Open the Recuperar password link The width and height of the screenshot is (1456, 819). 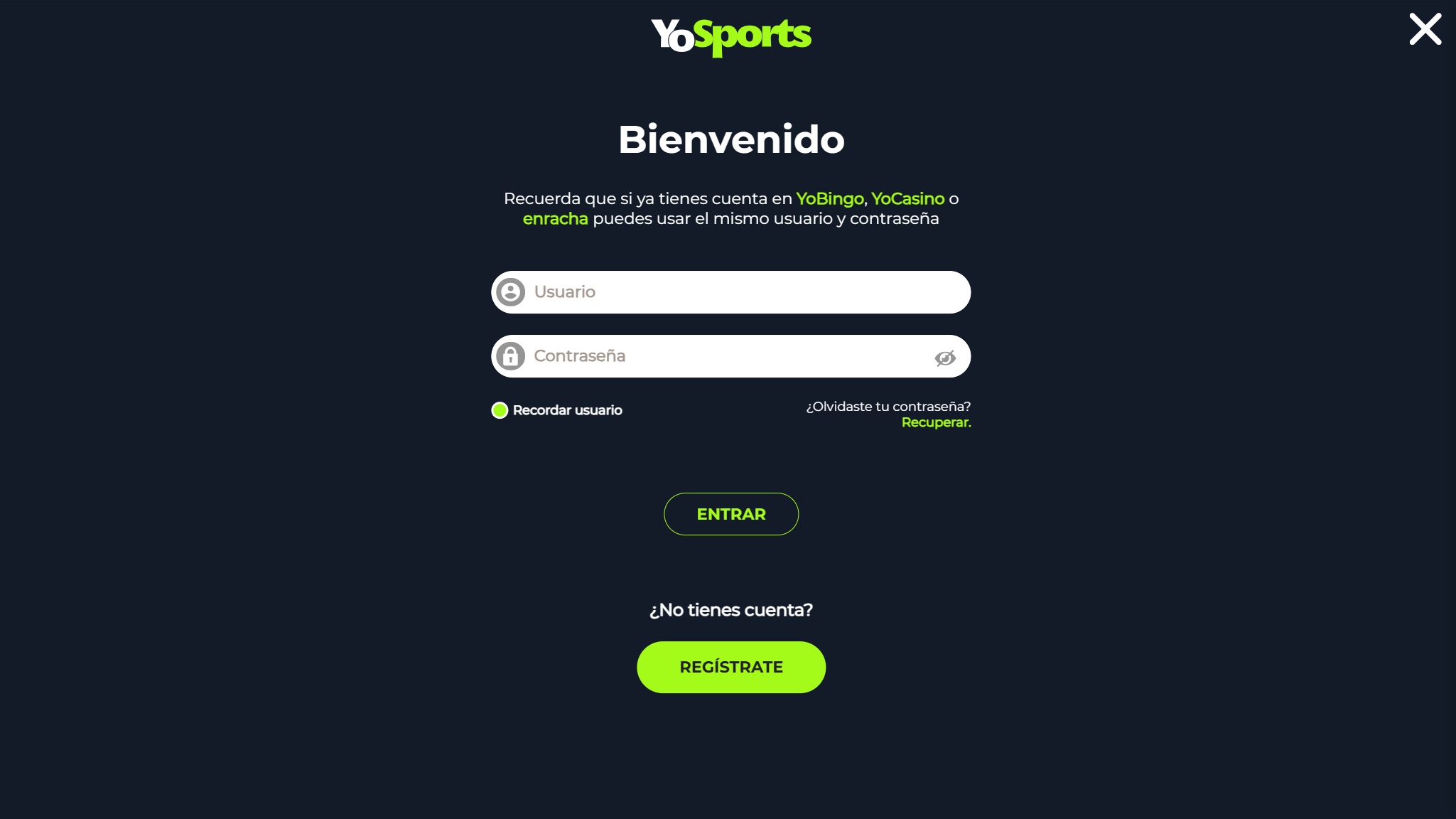click(x=935, y=422)
